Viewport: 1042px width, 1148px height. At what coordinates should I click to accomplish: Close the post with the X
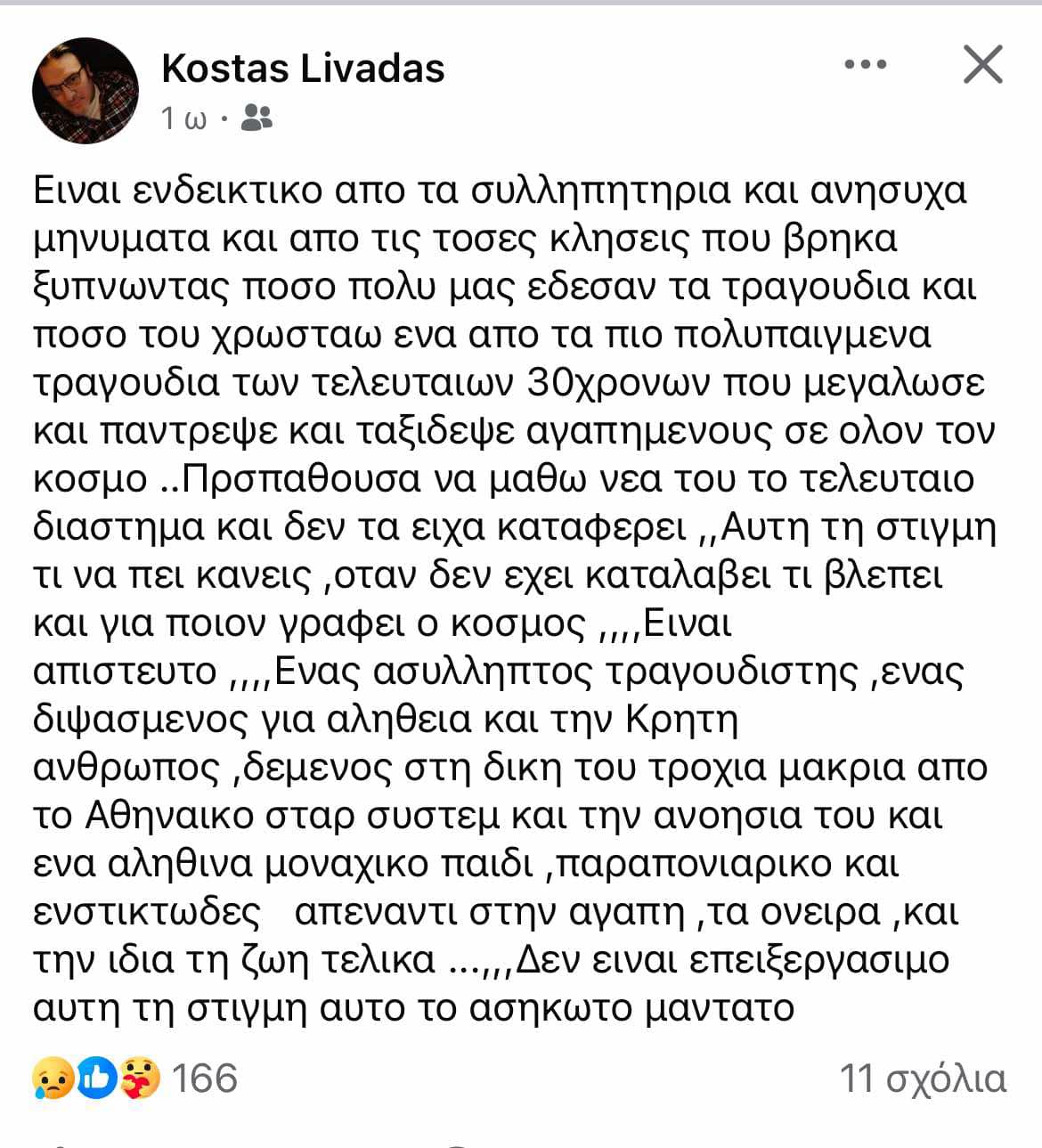pyautogui.click(x=983, y=65)
